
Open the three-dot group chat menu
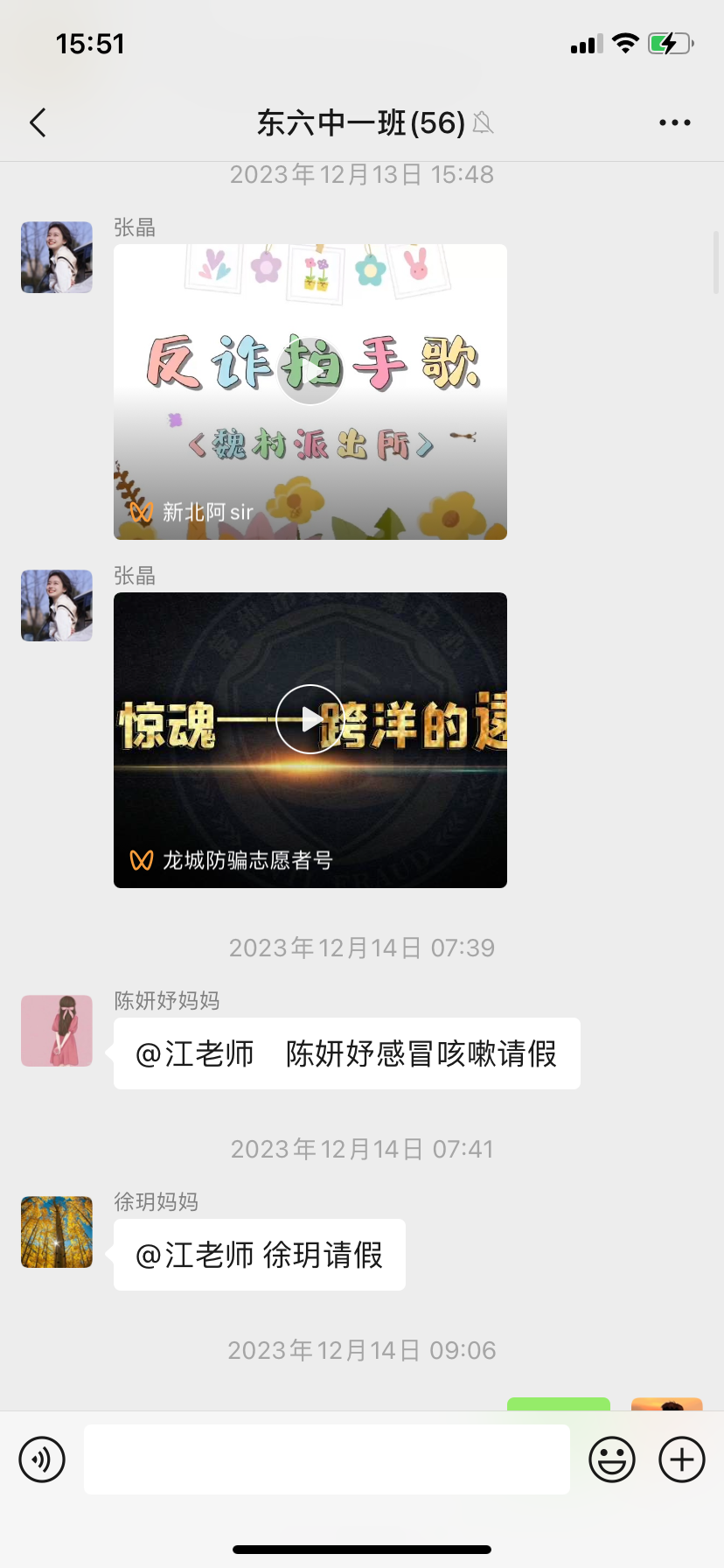tap(675, 123)
